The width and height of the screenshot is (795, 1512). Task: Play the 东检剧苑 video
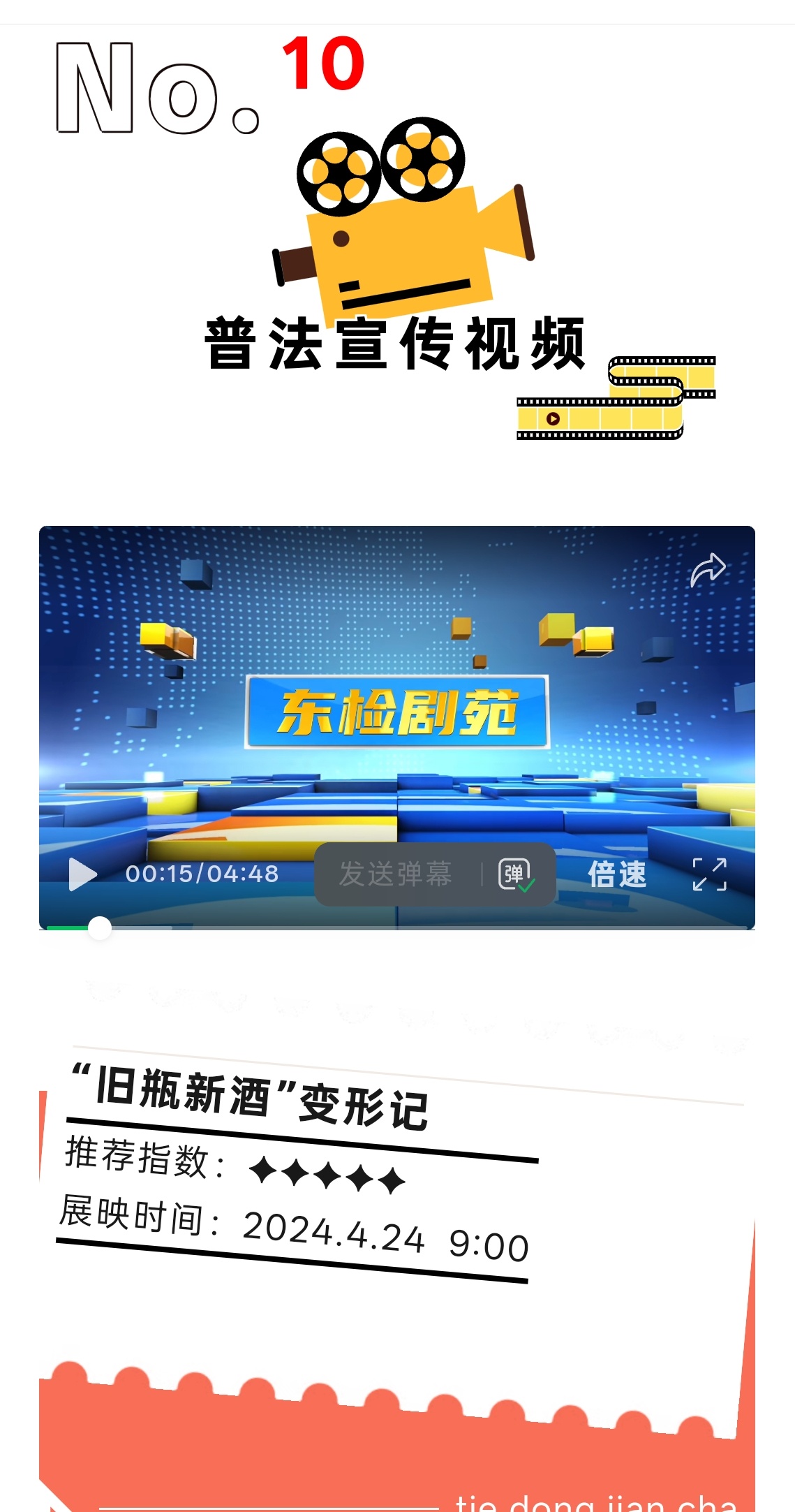point(82,874)
